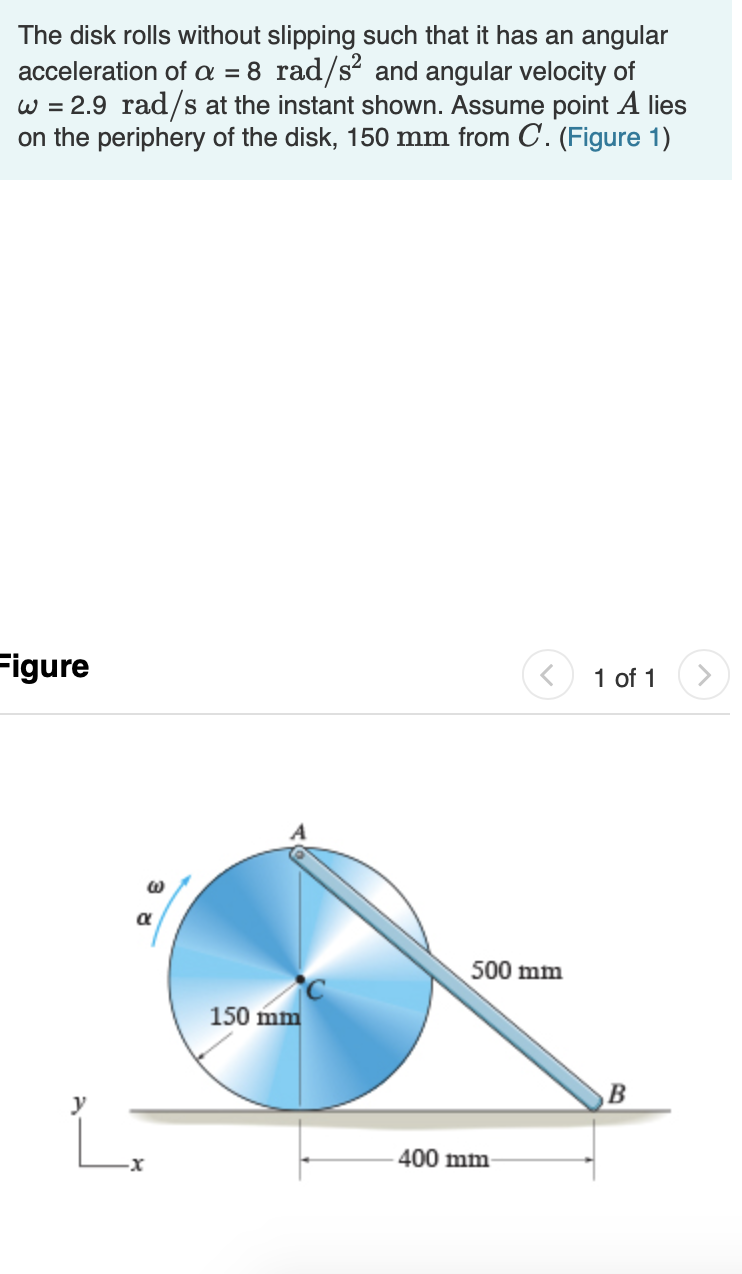742x1274 pixels.
Task: Open the Figure 1 link
Action: pyautogui.click(x=614, y=137)
